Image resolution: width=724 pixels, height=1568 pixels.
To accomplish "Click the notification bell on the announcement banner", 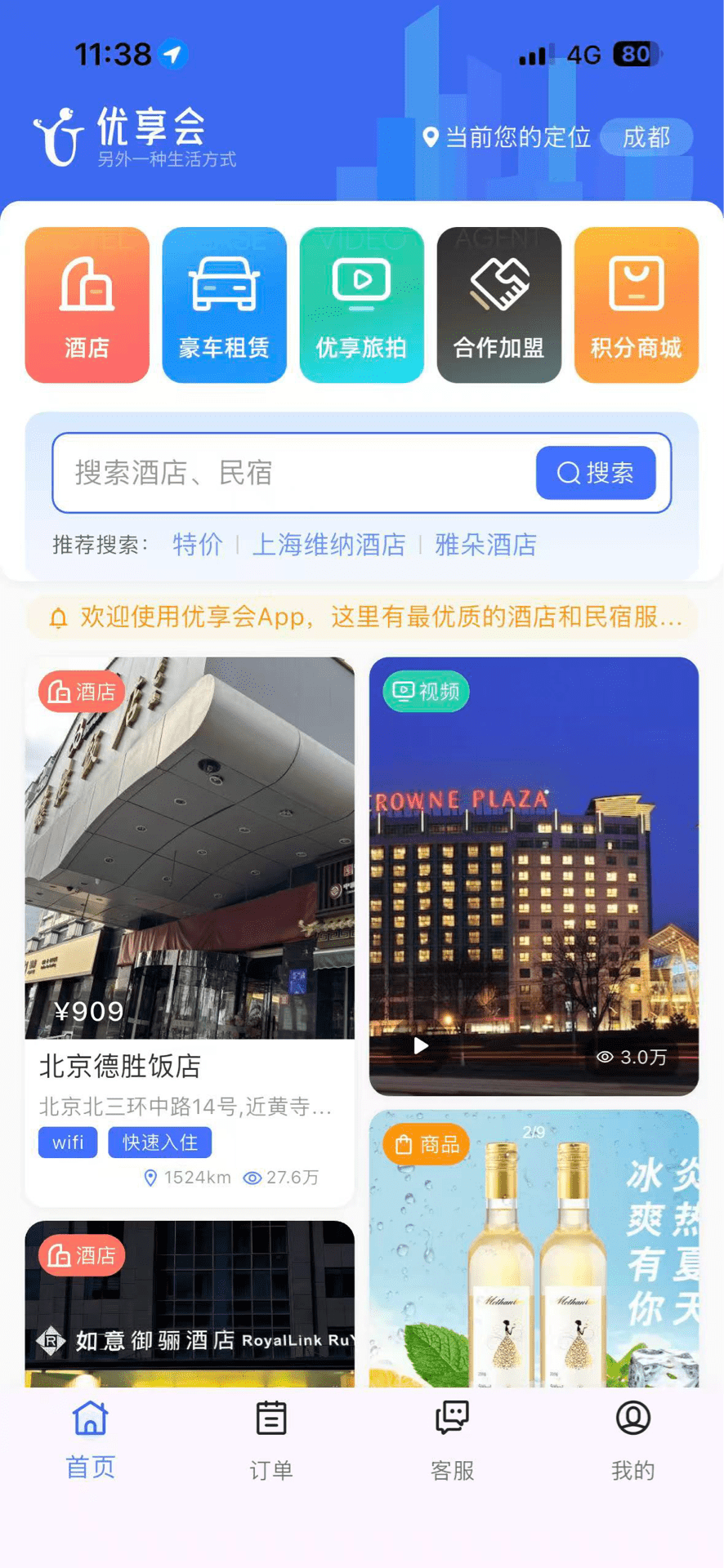I will click(x=57, y=618).
